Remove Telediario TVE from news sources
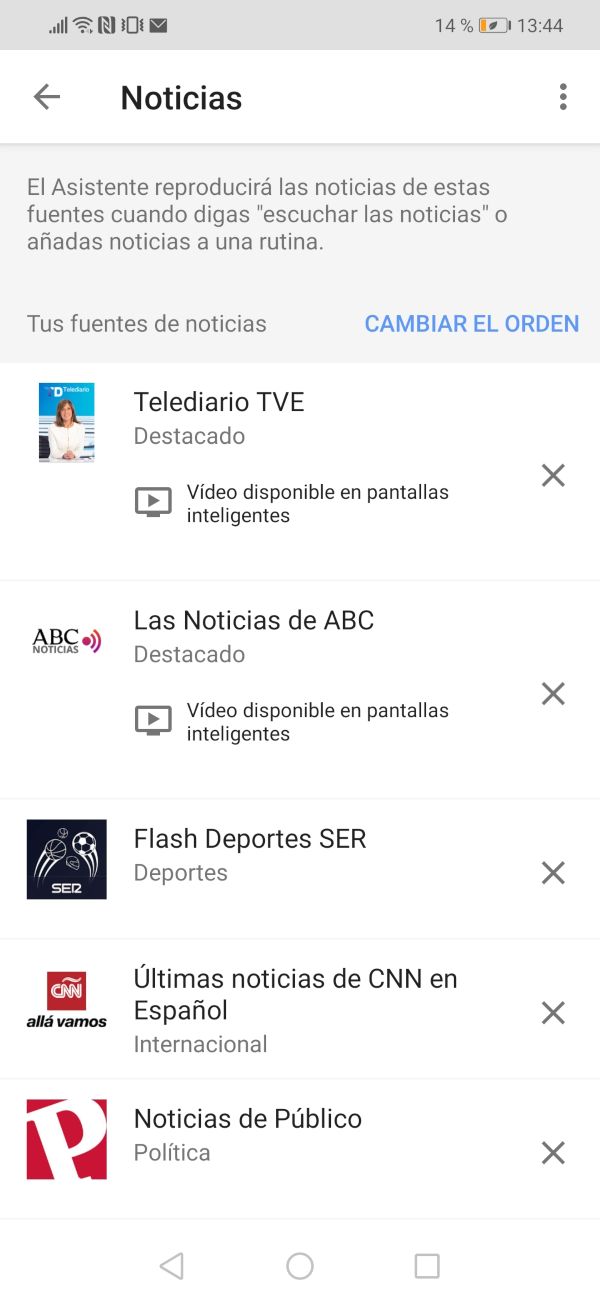Viewport: 600px width, 1300px height. pyautogui.click(x=553, y=475)
